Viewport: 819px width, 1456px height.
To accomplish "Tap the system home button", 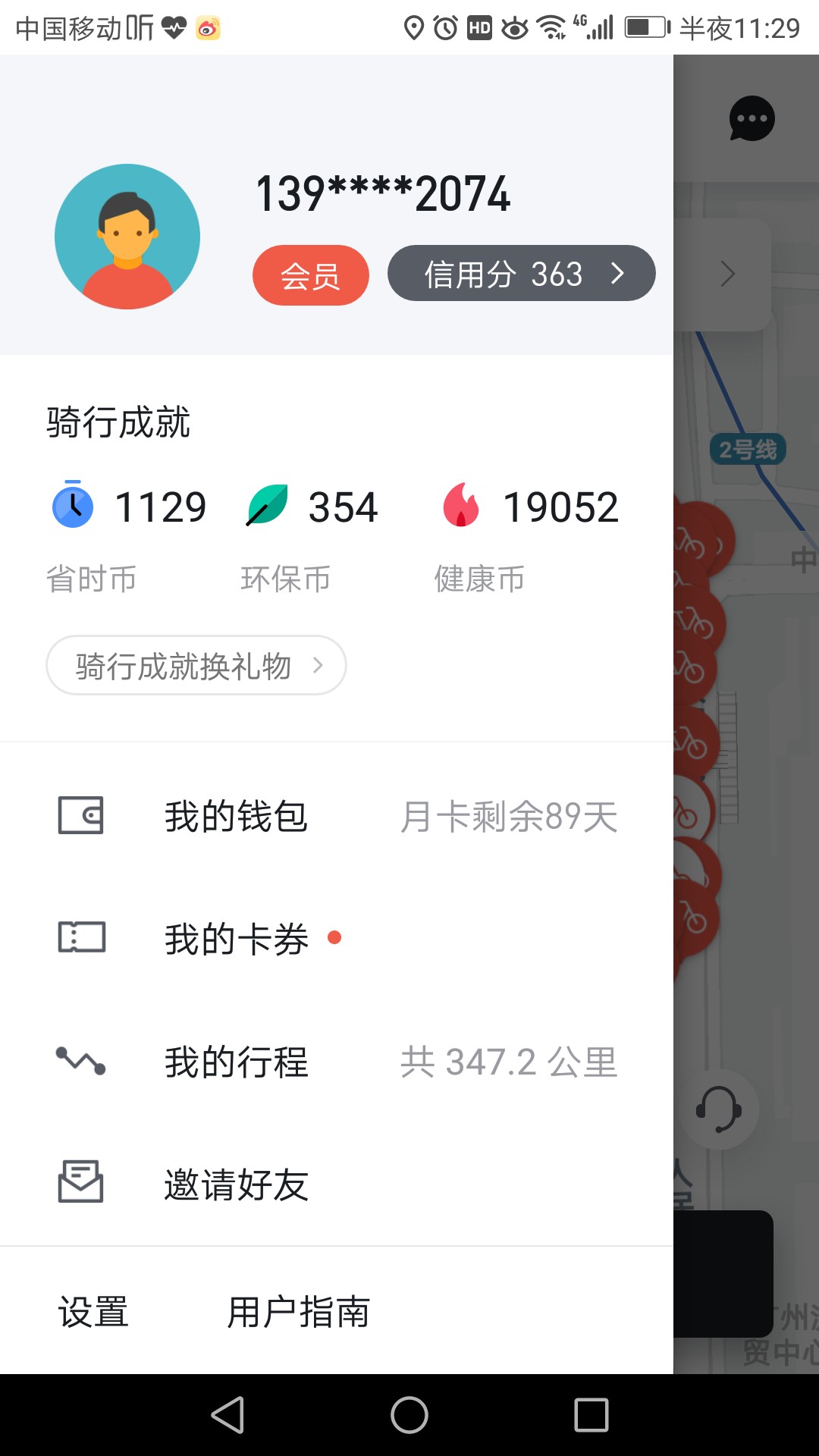I will tap(409, 1415).
